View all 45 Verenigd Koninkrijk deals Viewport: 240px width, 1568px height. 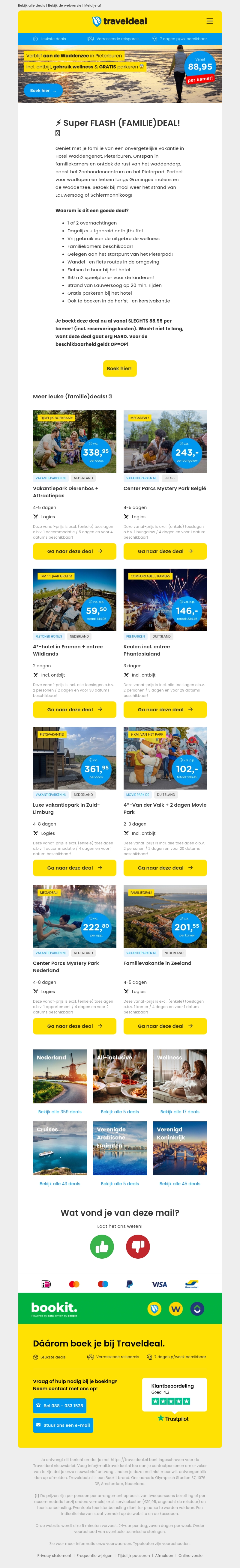pyautogui.click(x=180, y=1184)
